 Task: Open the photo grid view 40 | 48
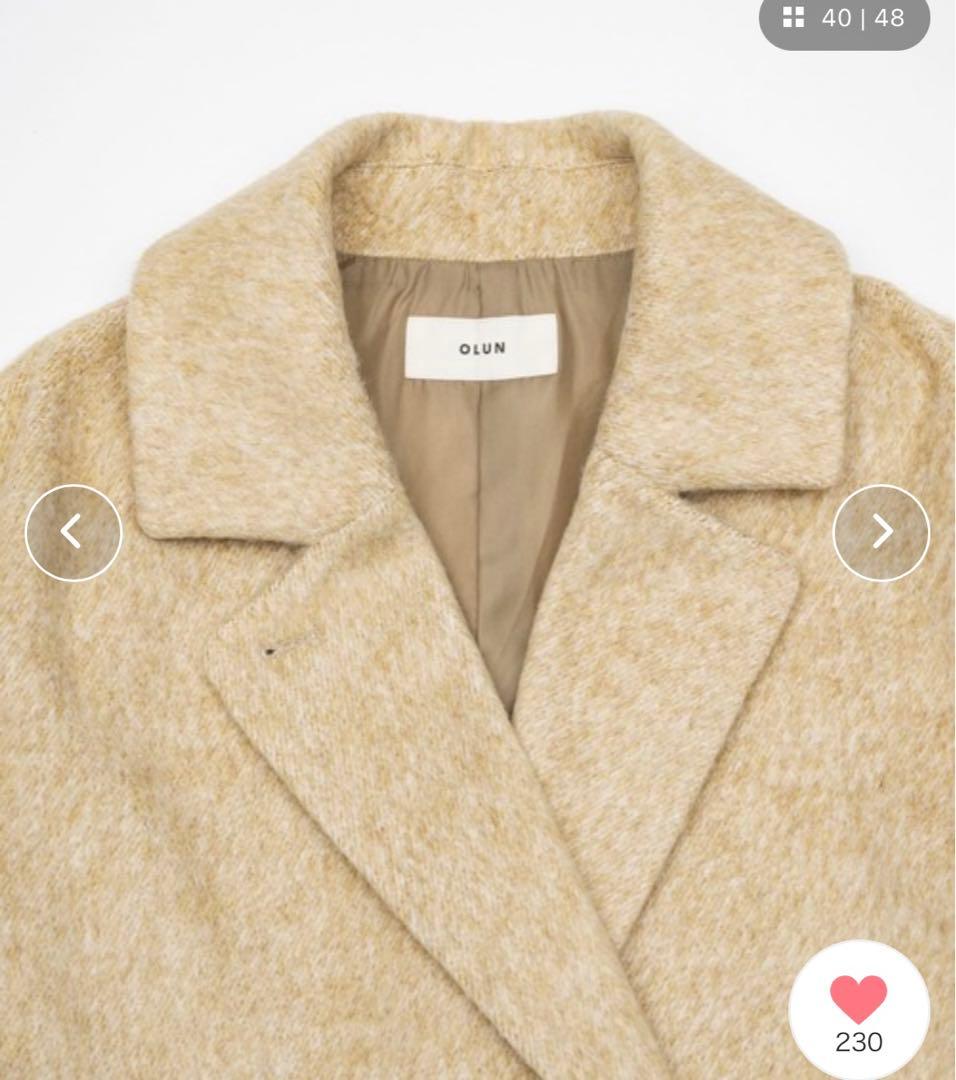coord(844,19)
